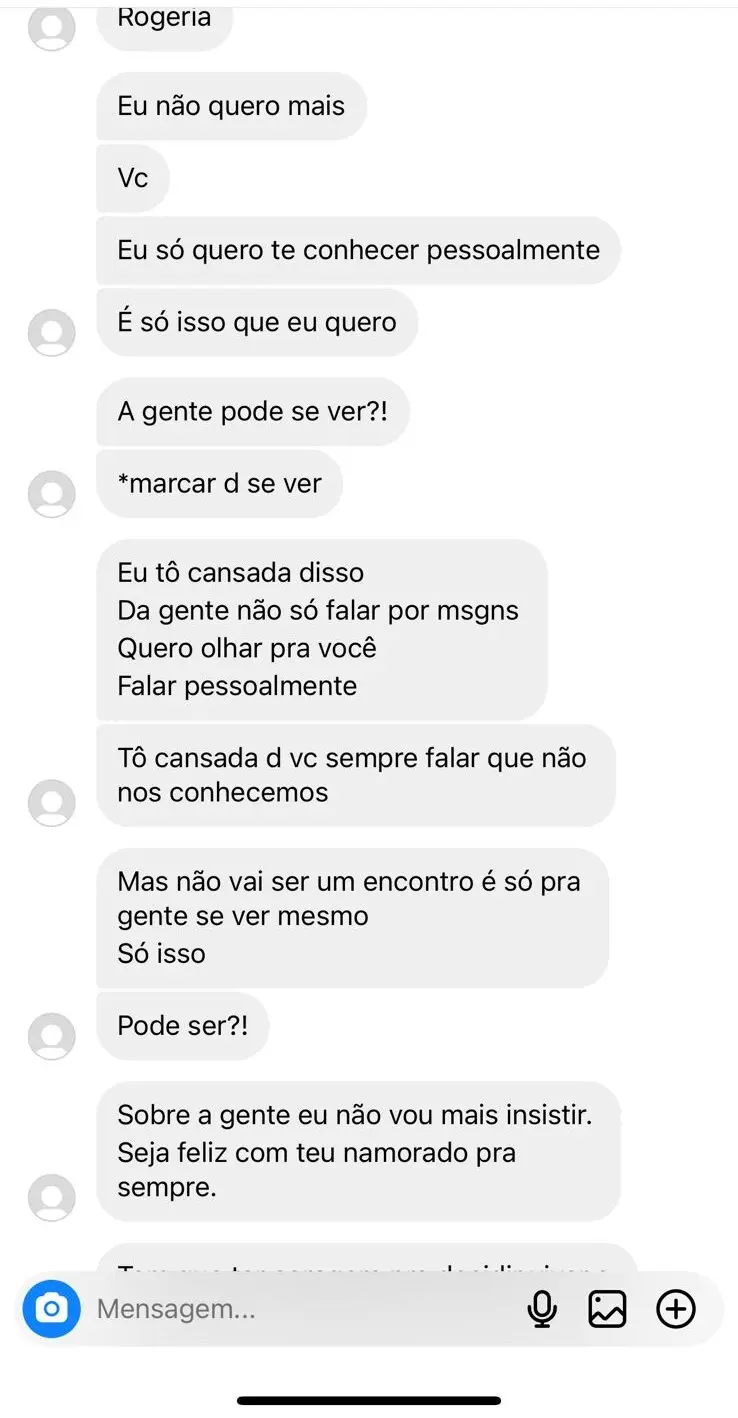The height and width of the screenshot is (1418, 738).
Task: Open sender's avatar beside '*marcar d se ver'
Action: pos(51,494)
